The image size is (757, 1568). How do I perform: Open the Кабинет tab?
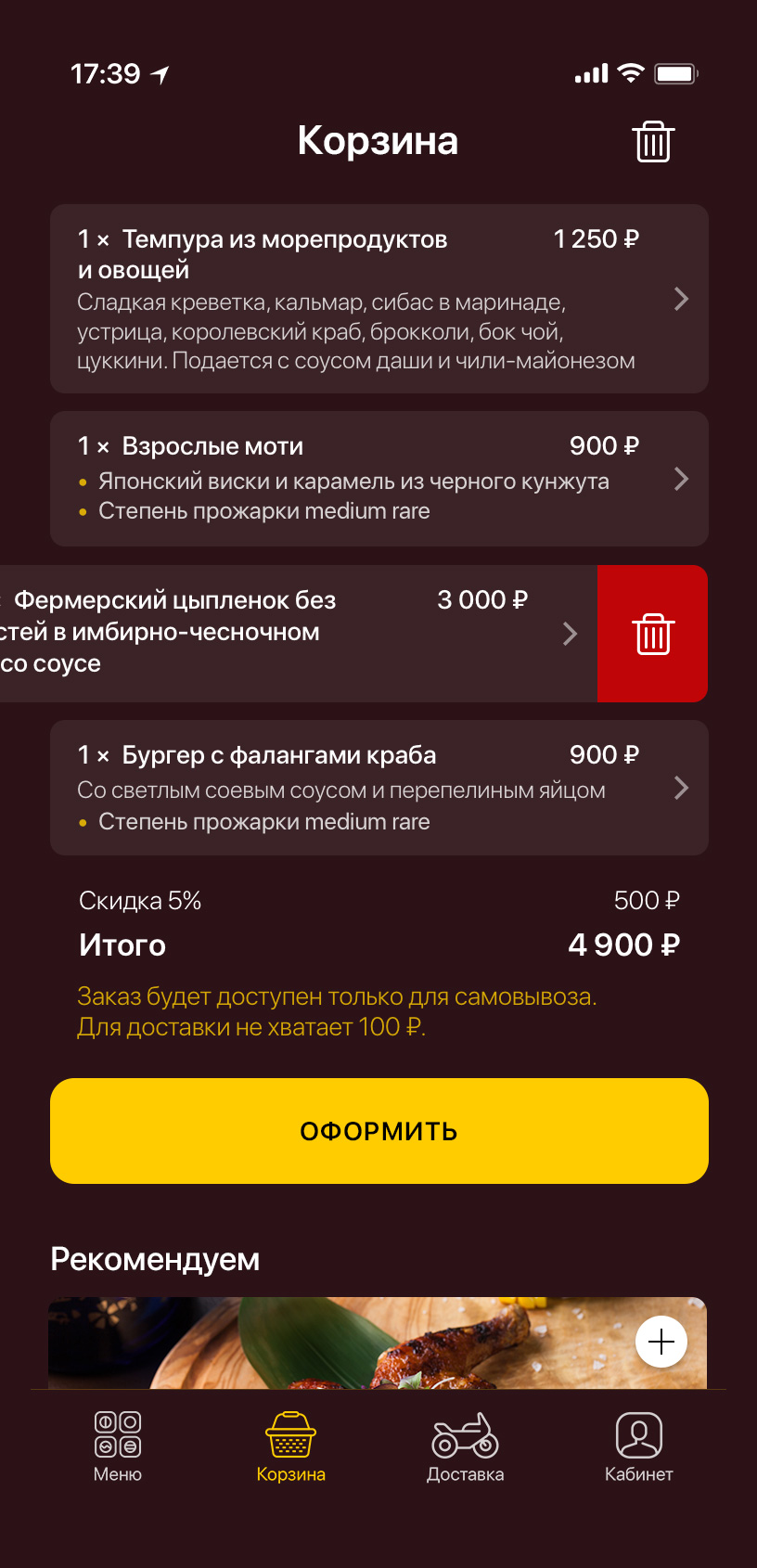click(x=638, y=1446)
